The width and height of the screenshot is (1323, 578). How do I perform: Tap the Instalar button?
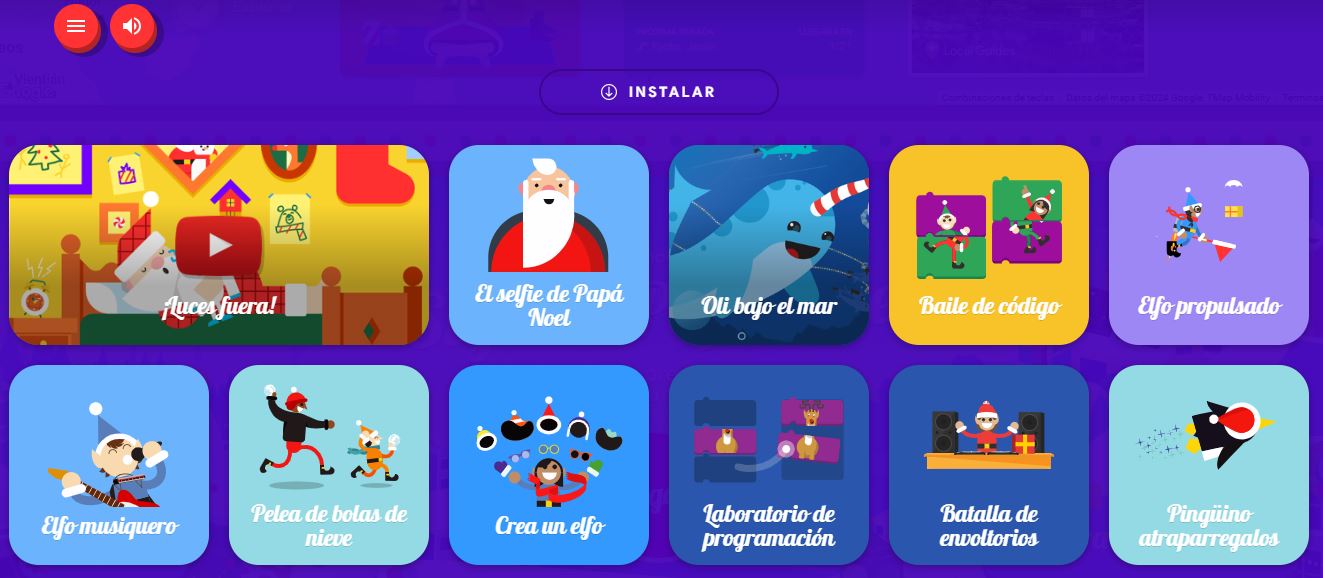click(x=658, y=92)
